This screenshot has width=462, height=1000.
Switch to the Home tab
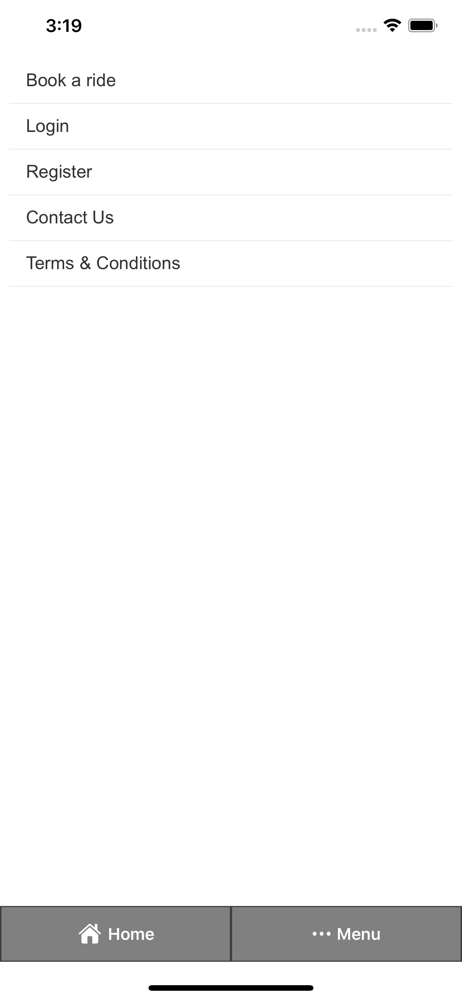(116, 934)
